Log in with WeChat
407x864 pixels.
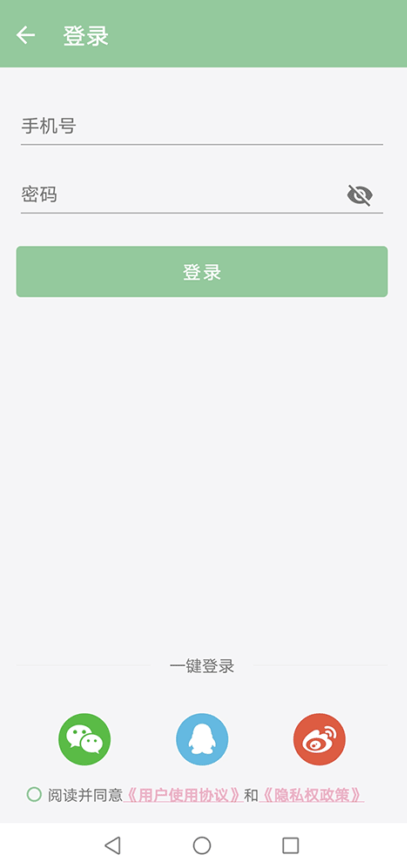coord(84,739)
